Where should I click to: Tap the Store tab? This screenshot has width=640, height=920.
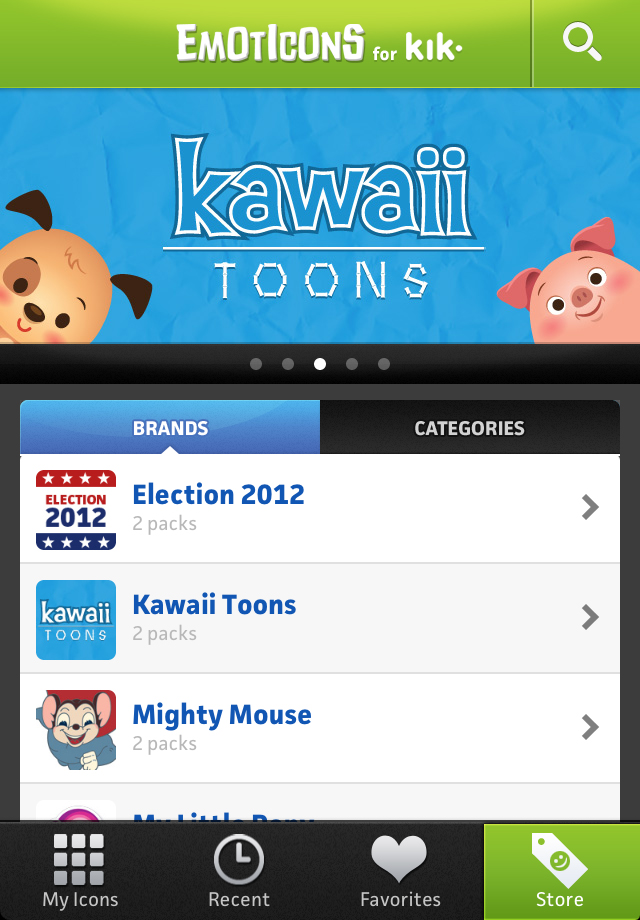(x=560, y=872)
